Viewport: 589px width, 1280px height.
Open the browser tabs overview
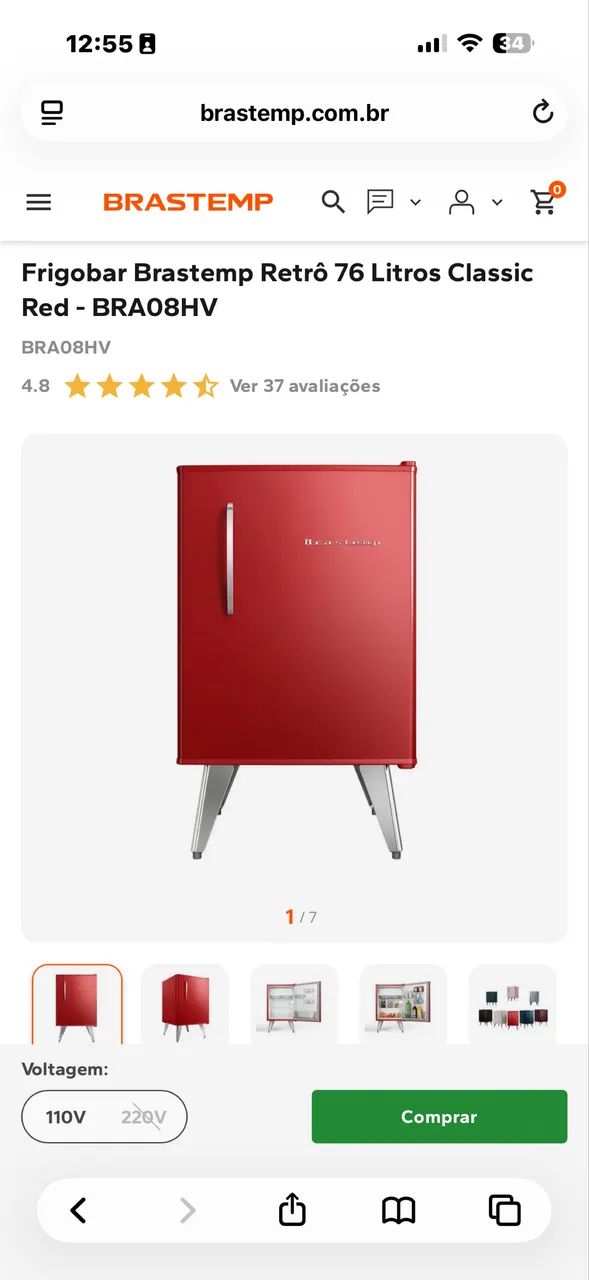click(x=505, y=1210)
